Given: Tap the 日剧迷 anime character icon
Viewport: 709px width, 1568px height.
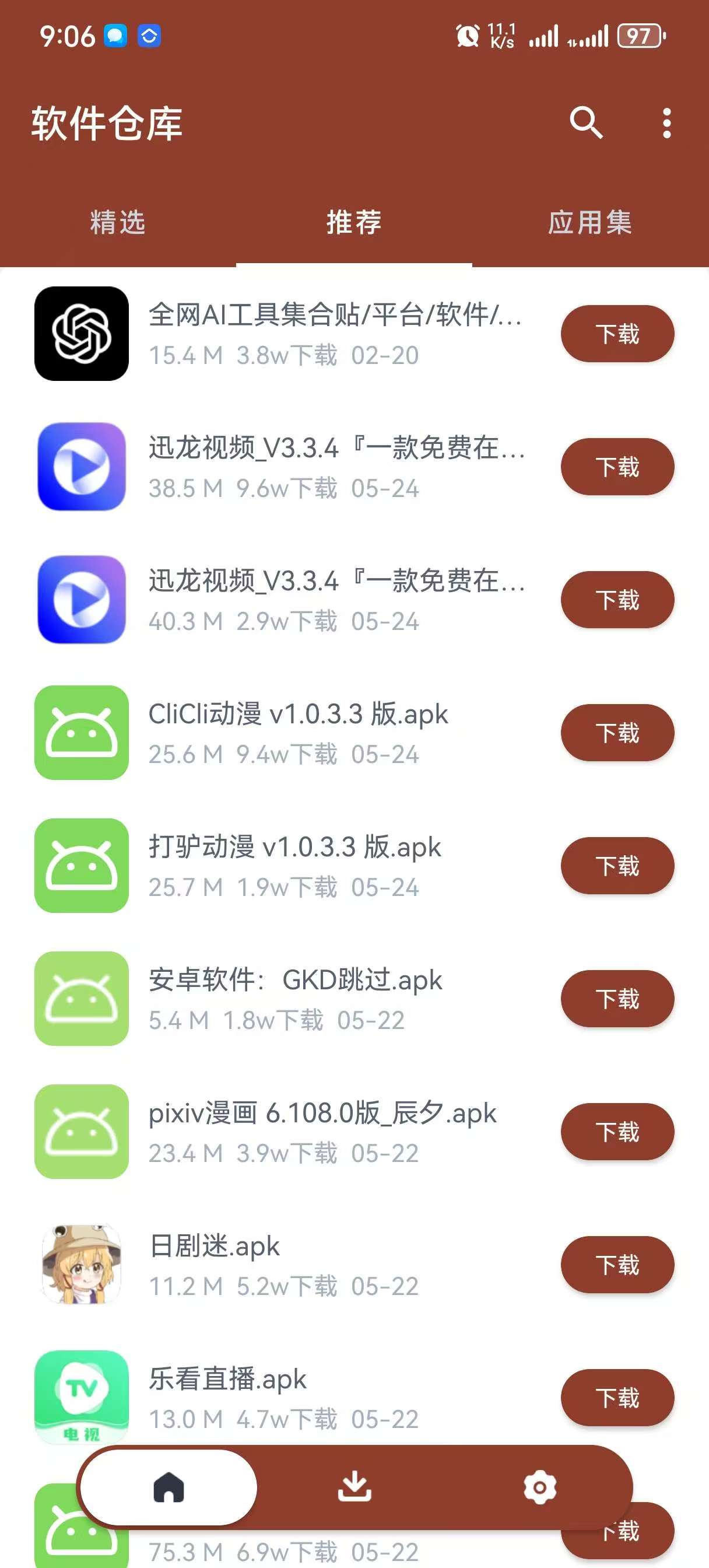Looking at the screenshot, I should (80, 1263).
